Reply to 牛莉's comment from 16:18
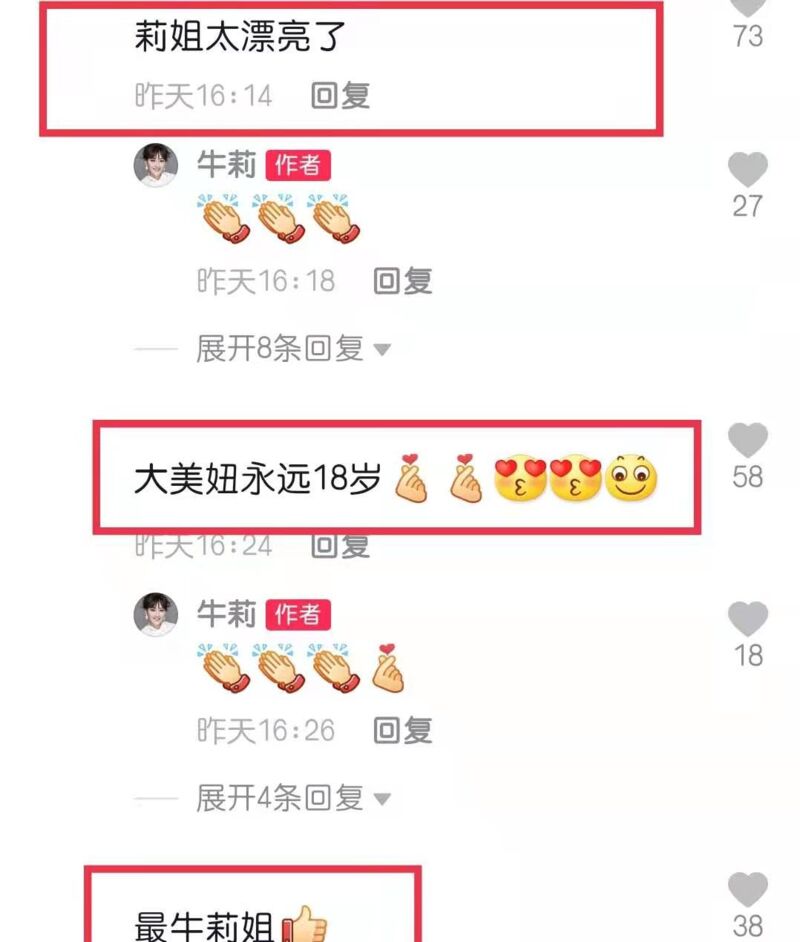Image resolution: width=800 pixels, height=942 pixels. (402, 281)
